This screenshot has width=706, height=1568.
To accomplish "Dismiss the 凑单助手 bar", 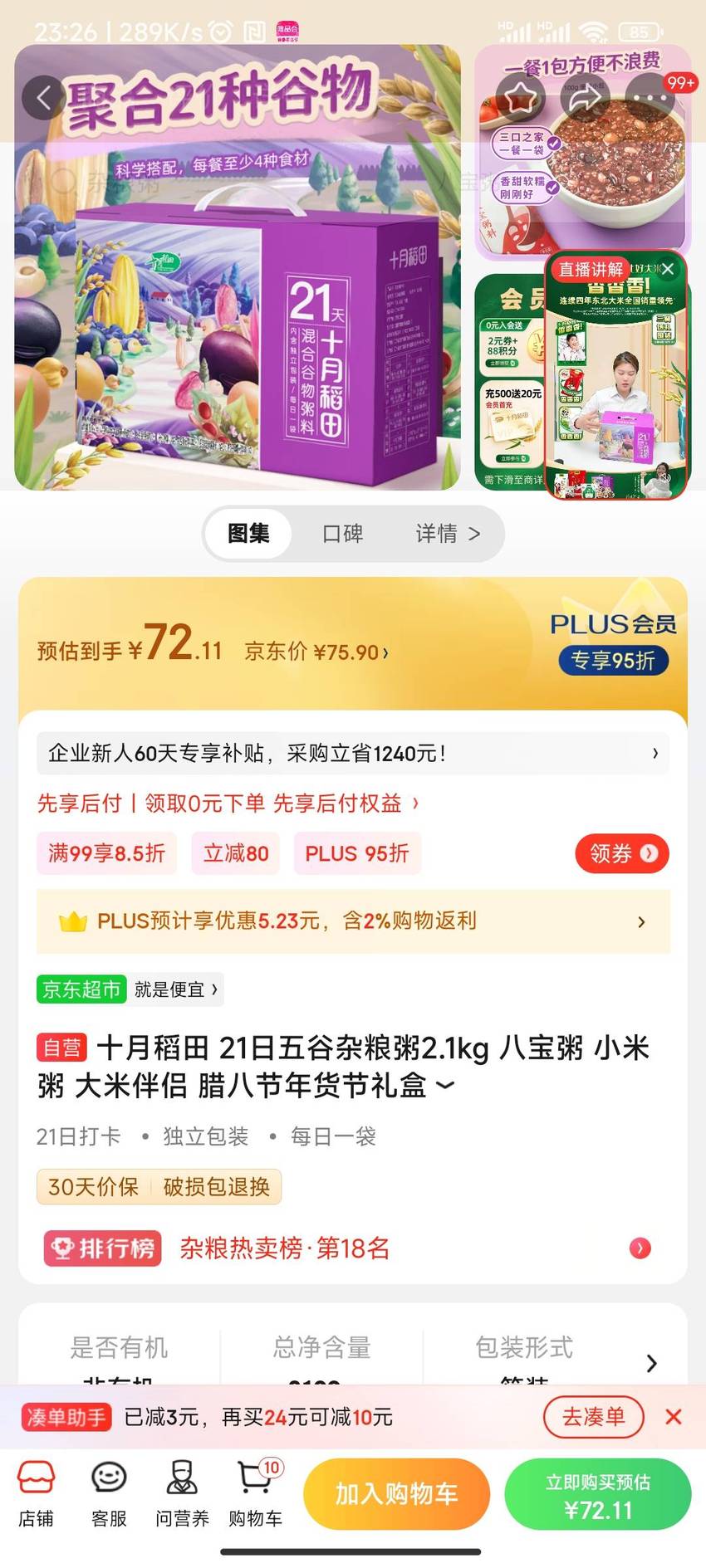I will click(674, 1417).
